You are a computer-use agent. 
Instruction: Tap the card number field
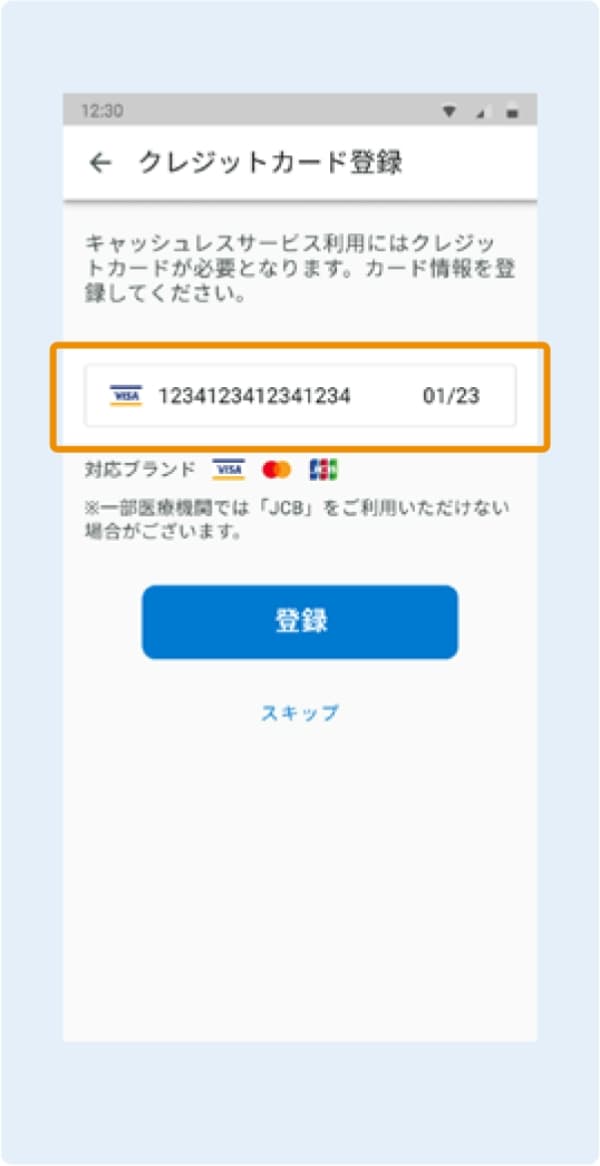254,396
